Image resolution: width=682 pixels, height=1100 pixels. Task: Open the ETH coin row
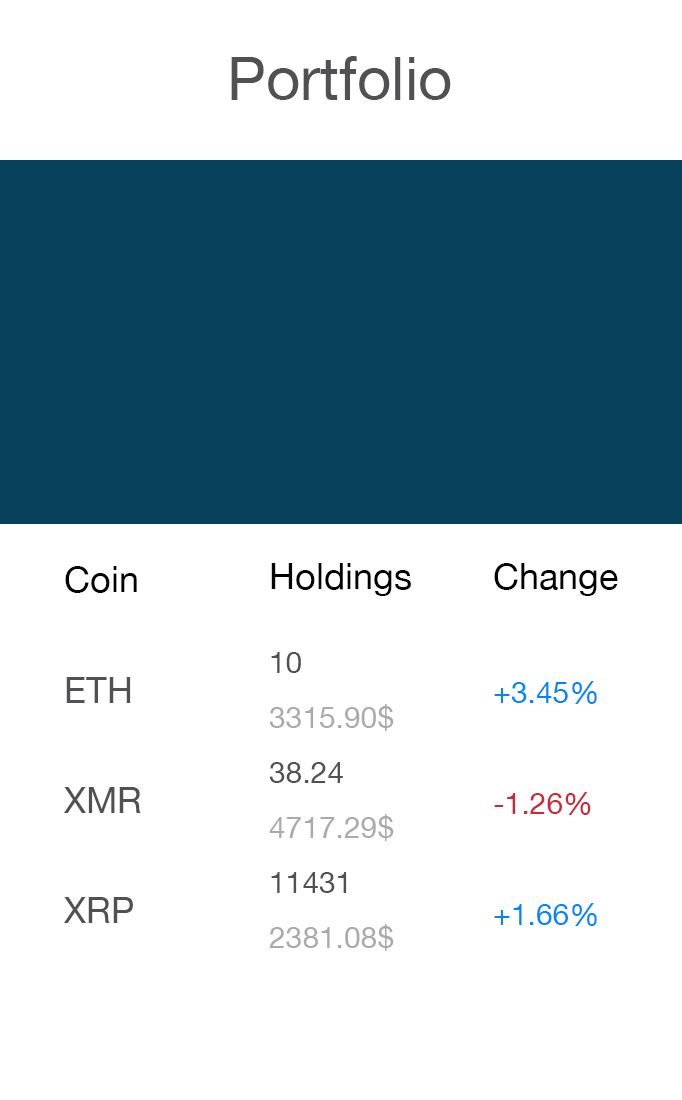click(98, 691)
